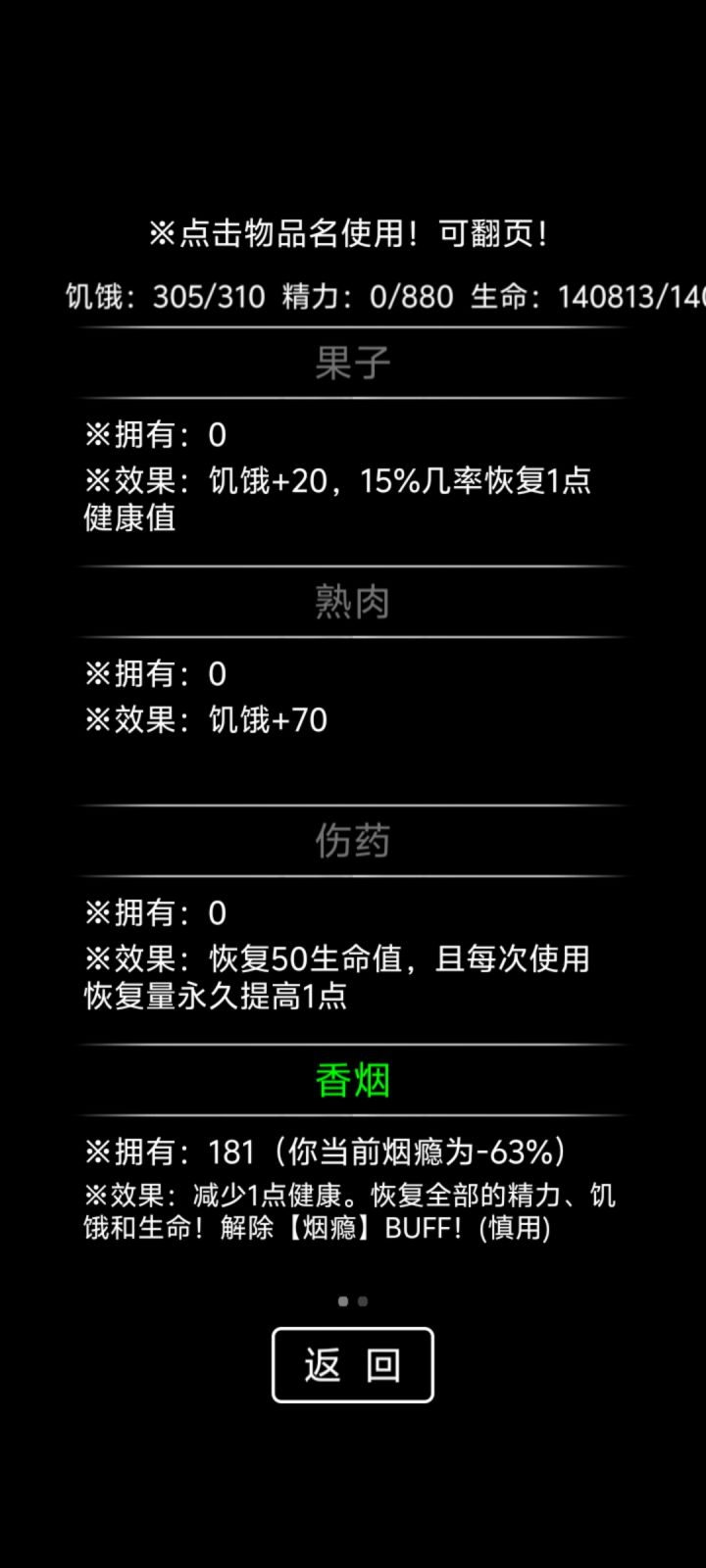The width and height of the screenshot is (706, 1568).
Task: Select the first inventory page dot
Action: point(343,1300)
